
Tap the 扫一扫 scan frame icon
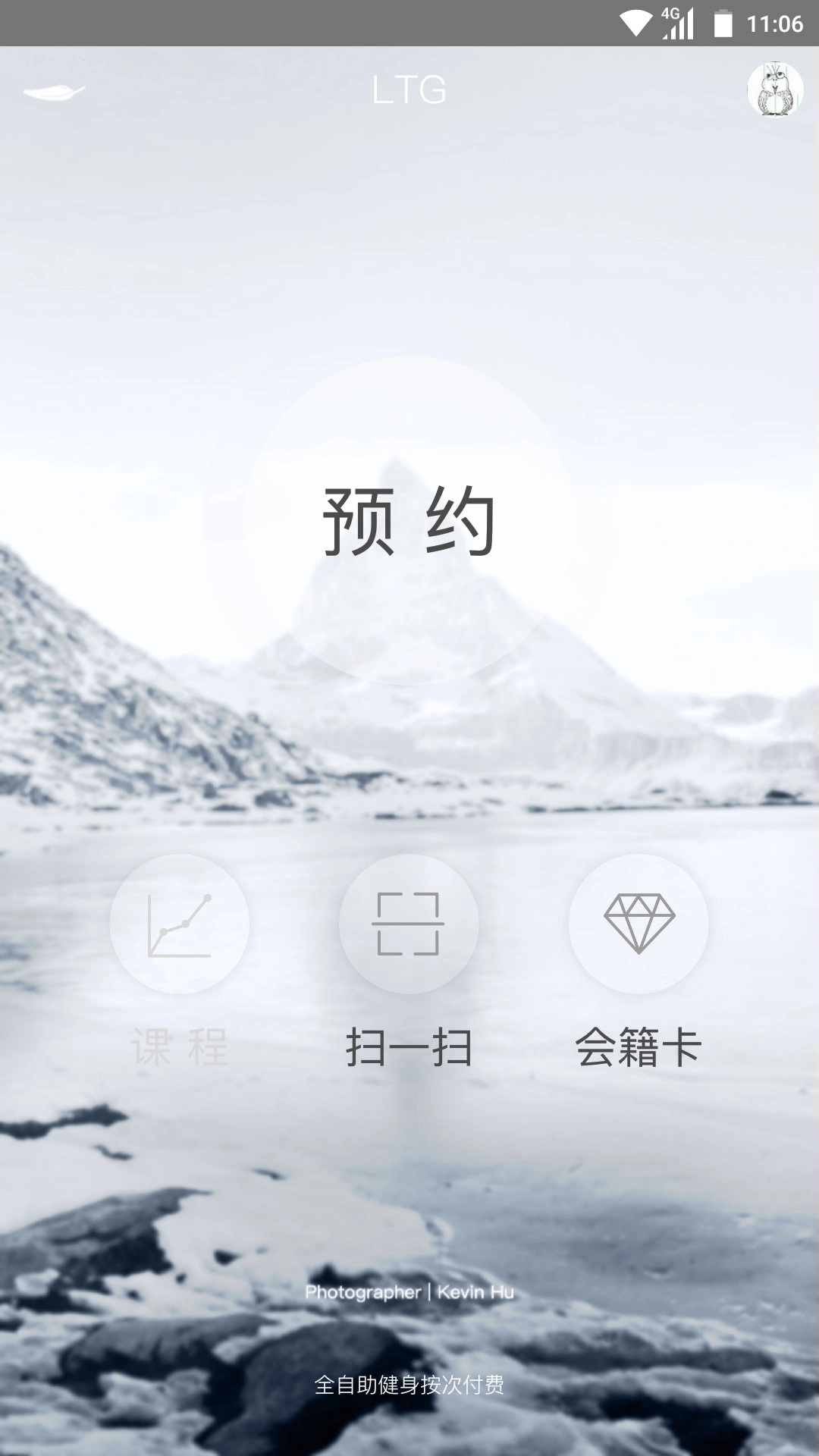point(408,924)
